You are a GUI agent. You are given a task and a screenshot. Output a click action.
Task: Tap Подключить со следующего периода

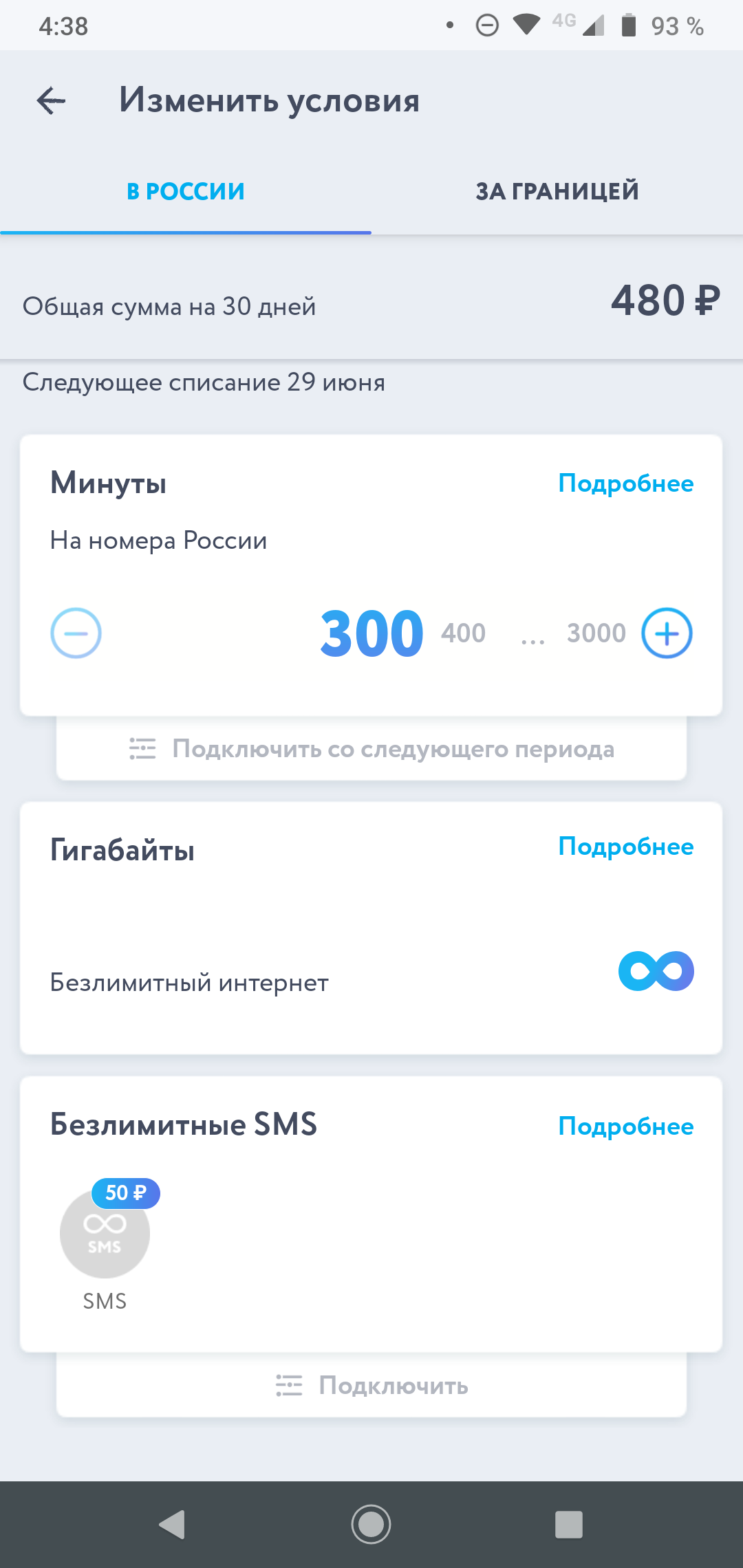point(371,749)
